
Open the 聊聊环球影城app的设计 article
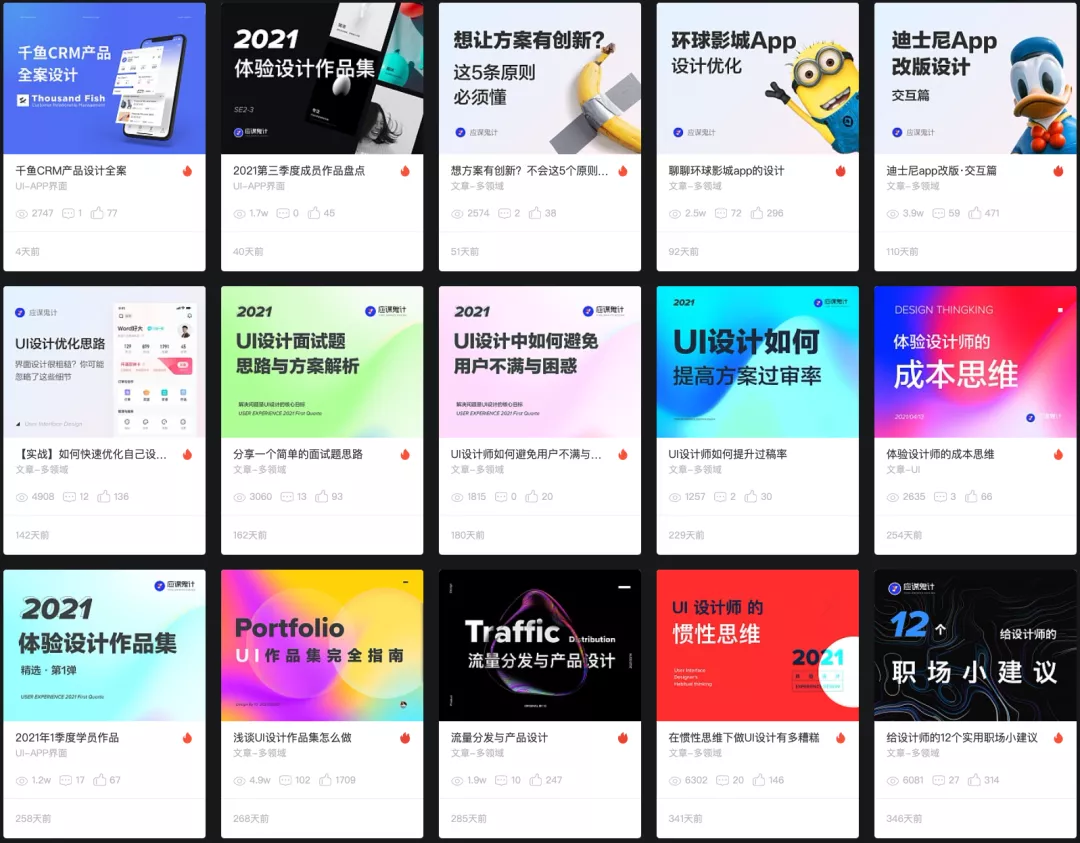[758, 136]
